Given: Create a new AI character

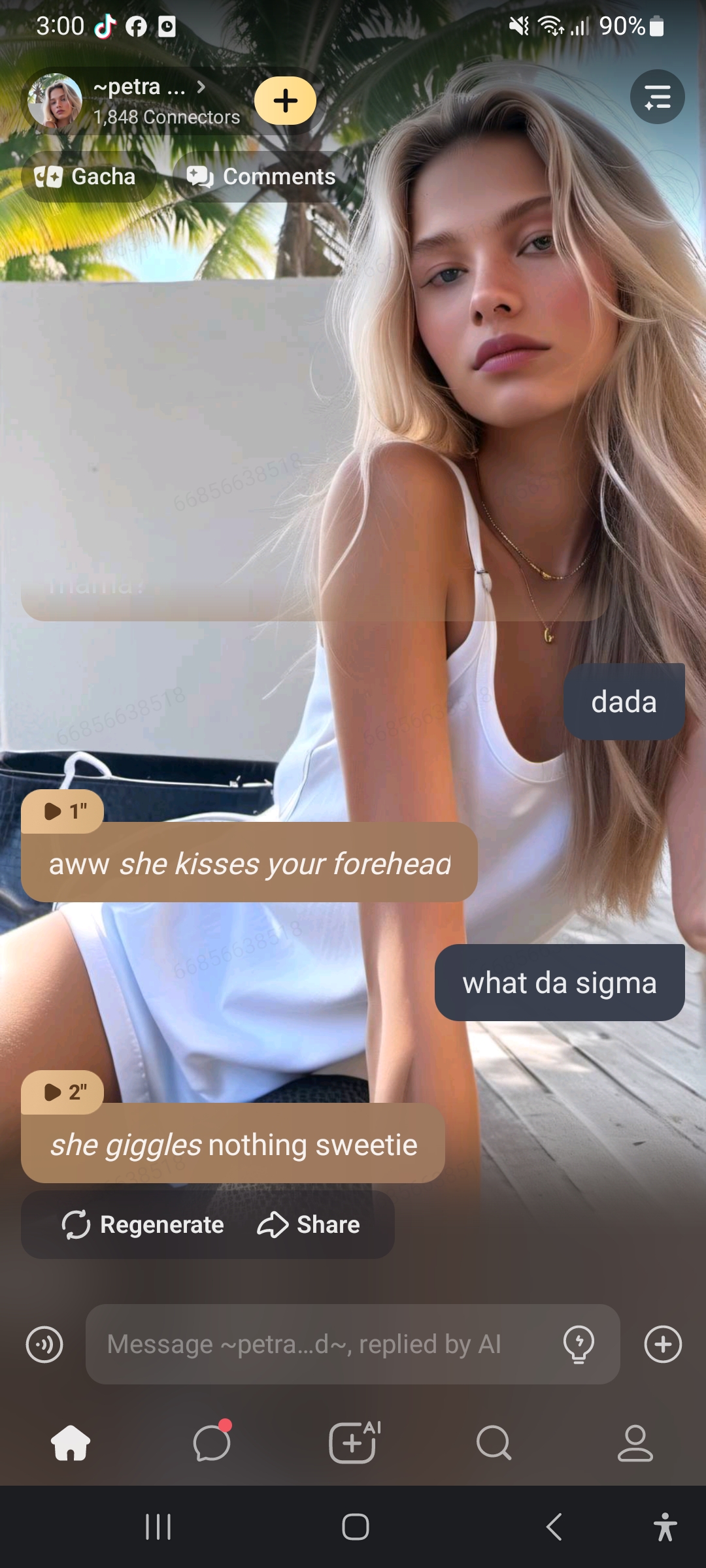Looking at the screenshot, I should point(353,1443).
